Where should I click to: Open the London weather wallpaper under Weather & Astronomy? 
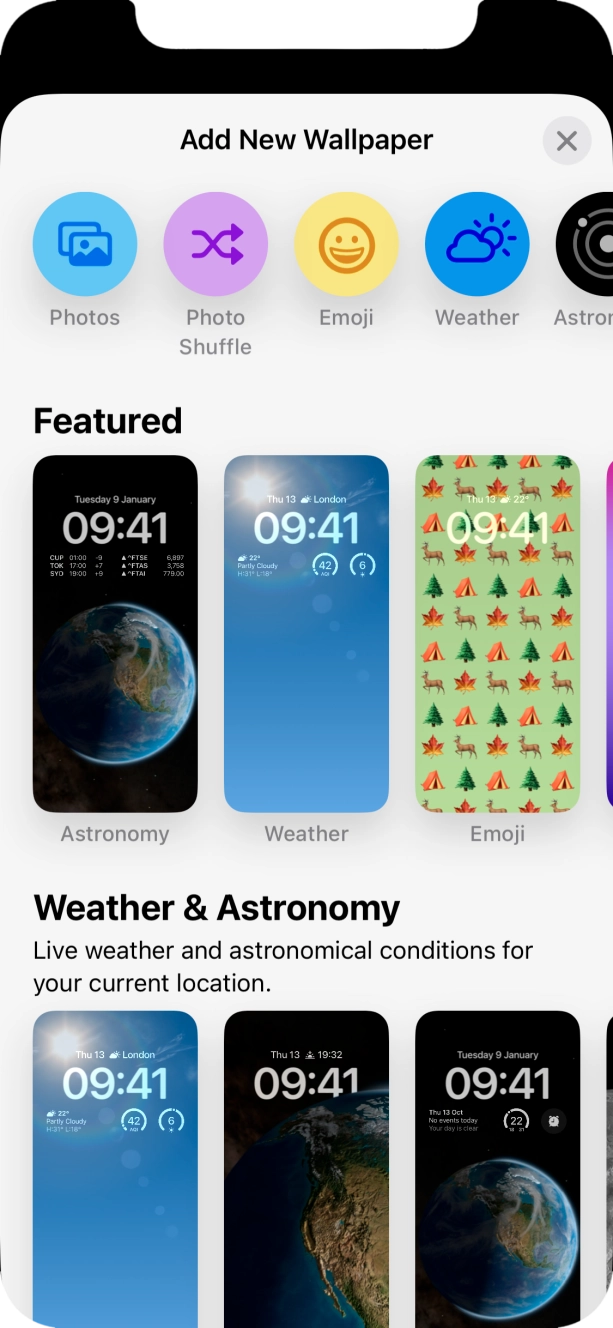(x=115, y=1169)
